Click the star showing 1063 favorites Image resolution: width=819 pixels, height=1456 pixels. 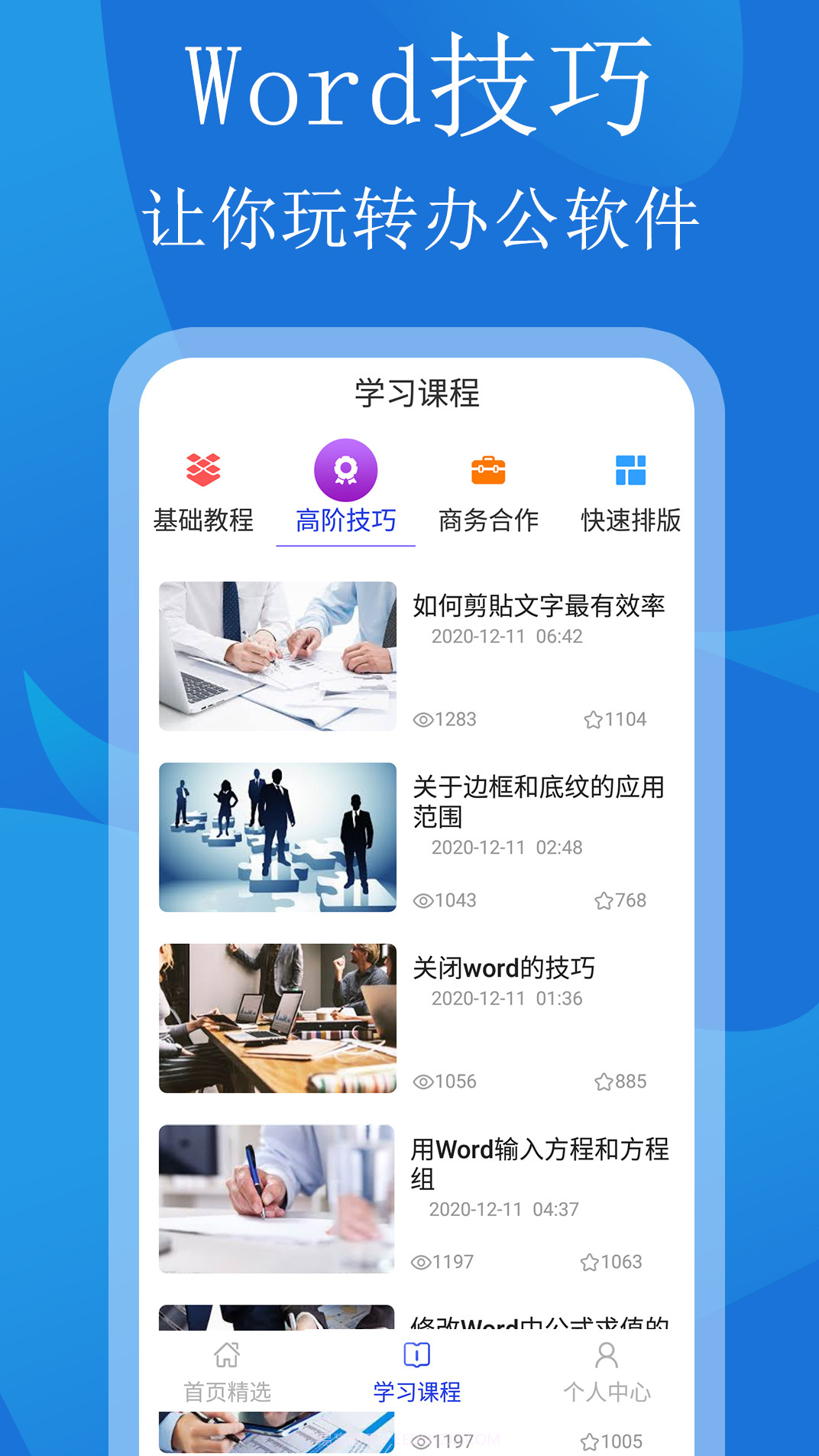click(x=590, y=1263)
